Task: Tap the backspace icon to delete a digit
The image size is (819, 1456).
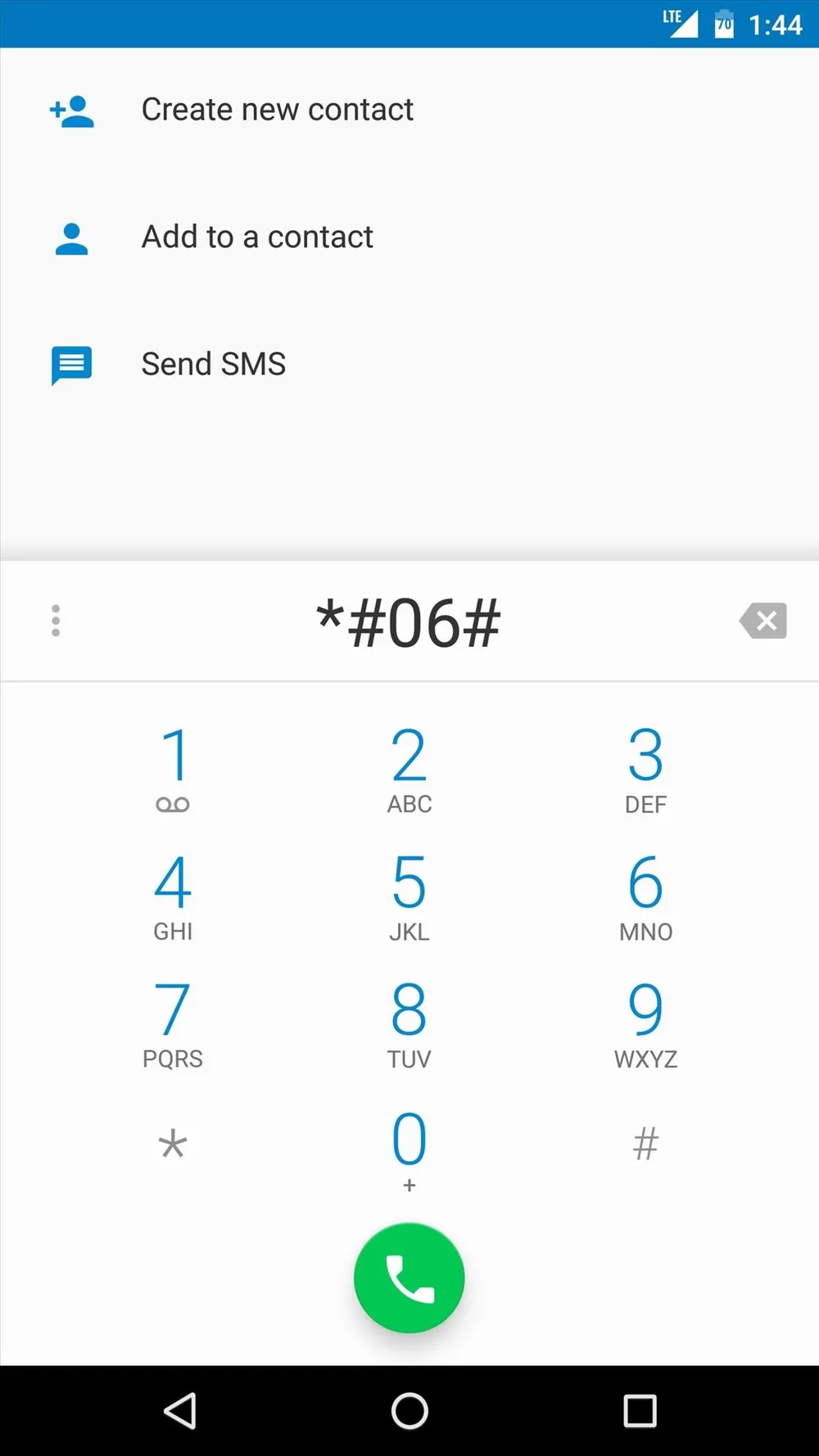Action: pyautogui.click(x=762, y=621)
